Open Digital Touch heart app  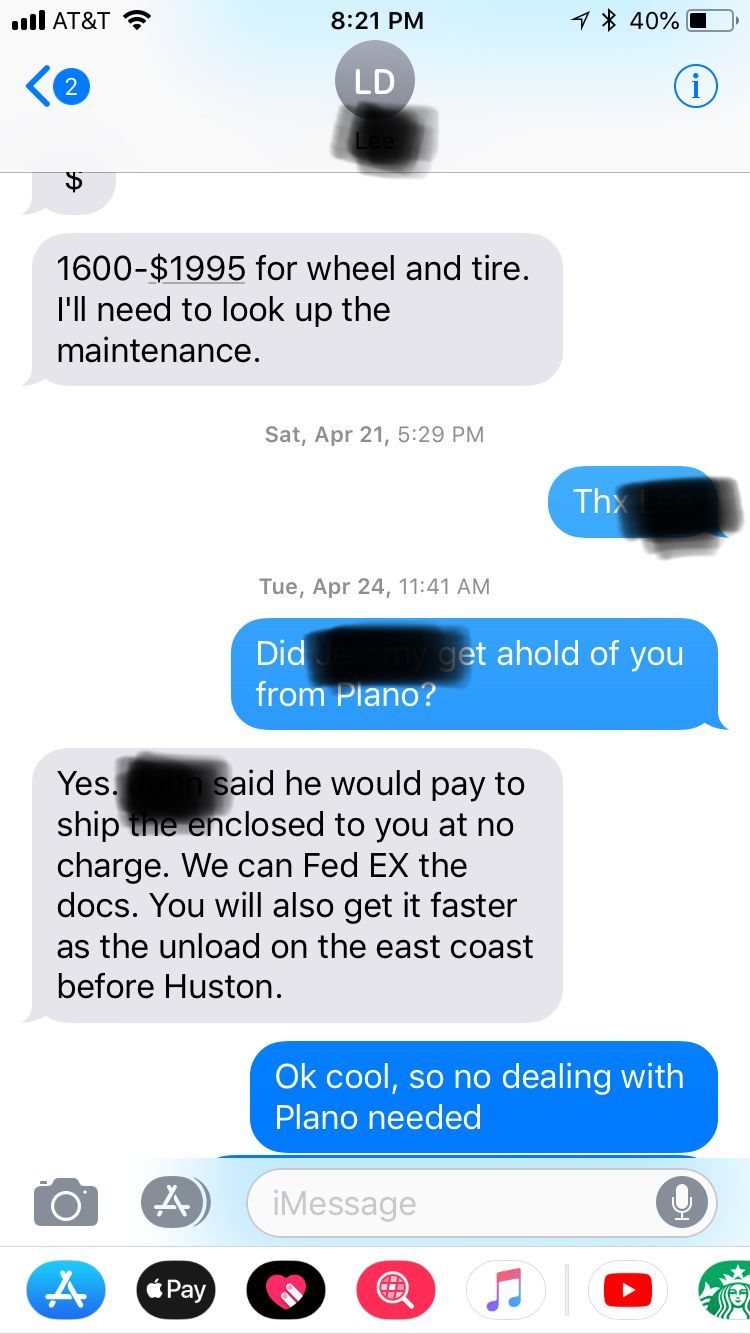285,1290
